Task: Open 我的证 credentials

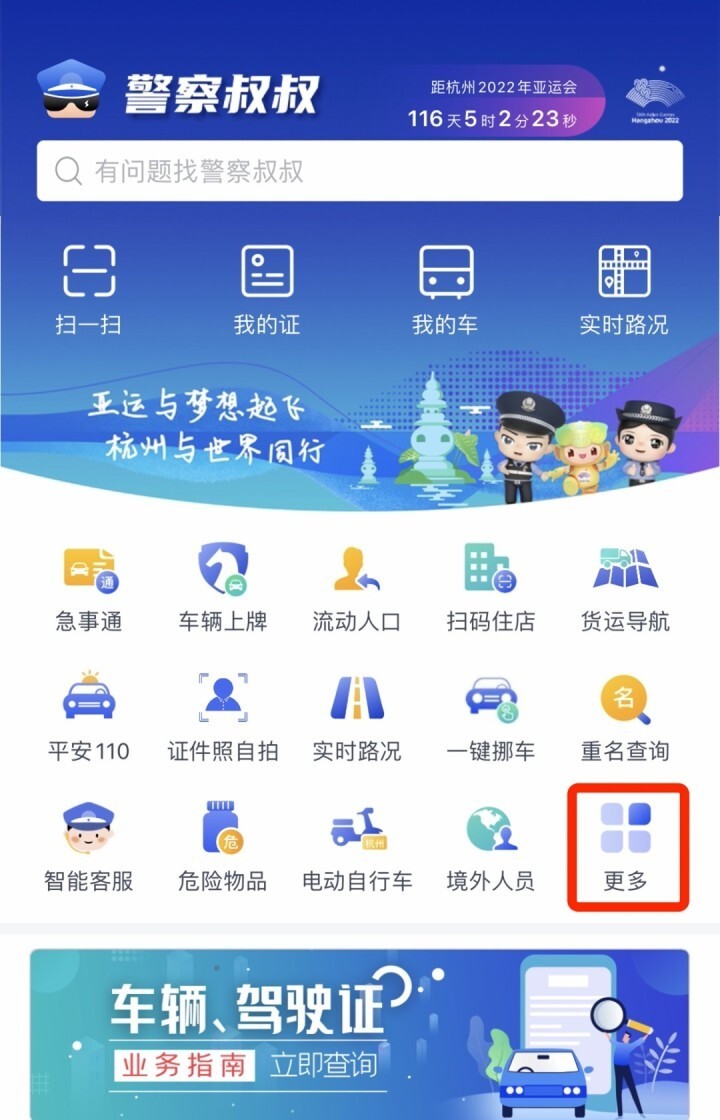Action: tap(267, 287)
